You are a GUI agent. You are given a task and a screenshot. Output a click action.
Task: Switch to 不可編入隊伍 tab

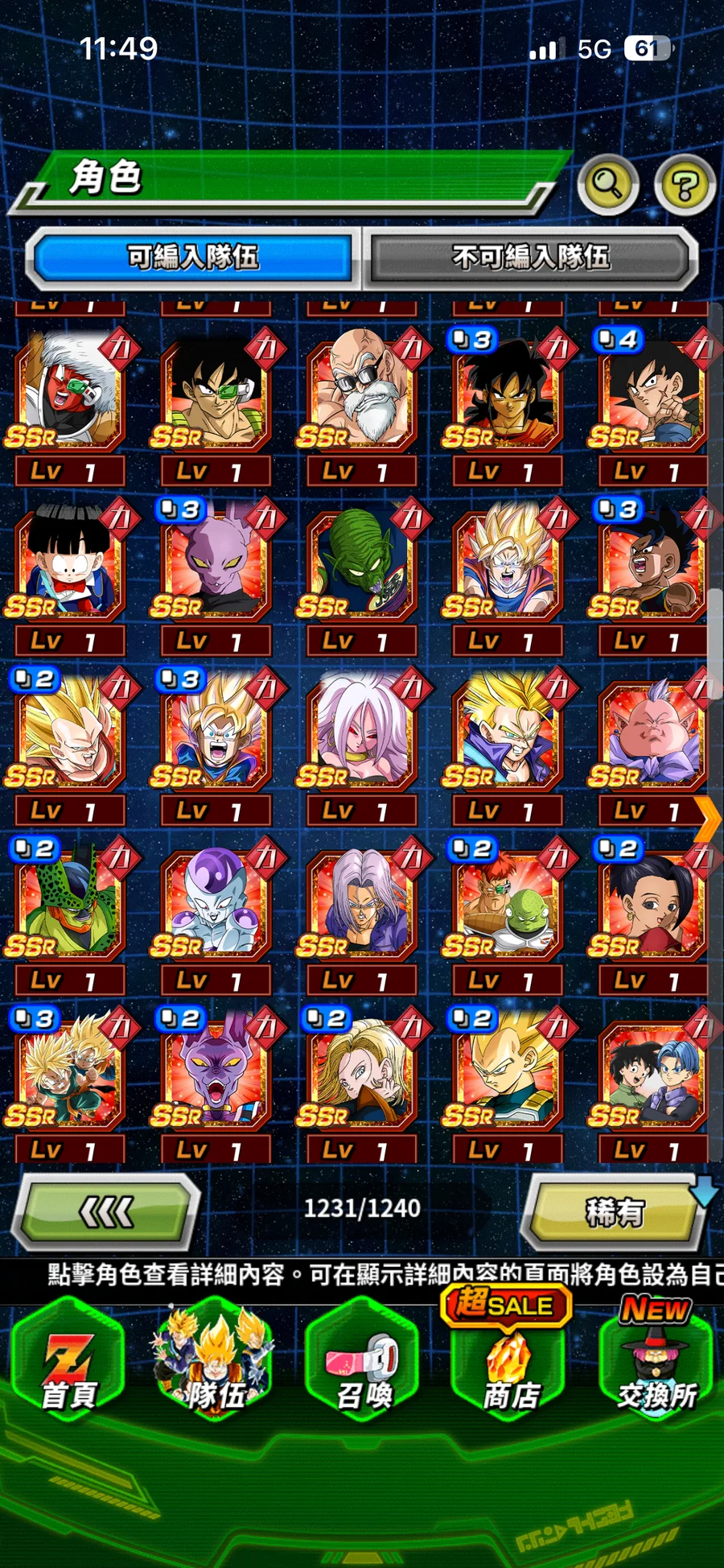(531, 258)
